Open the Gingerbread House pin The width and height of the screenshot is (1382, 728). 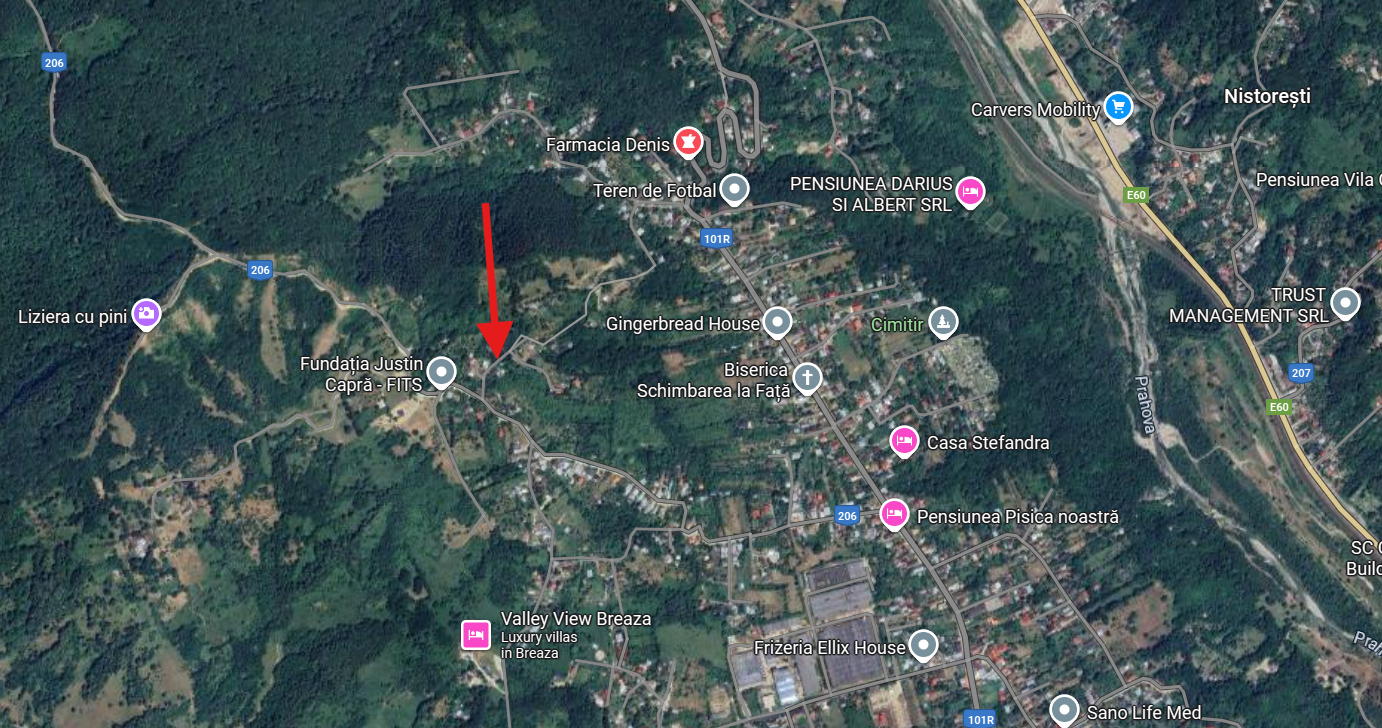[777, 322]
